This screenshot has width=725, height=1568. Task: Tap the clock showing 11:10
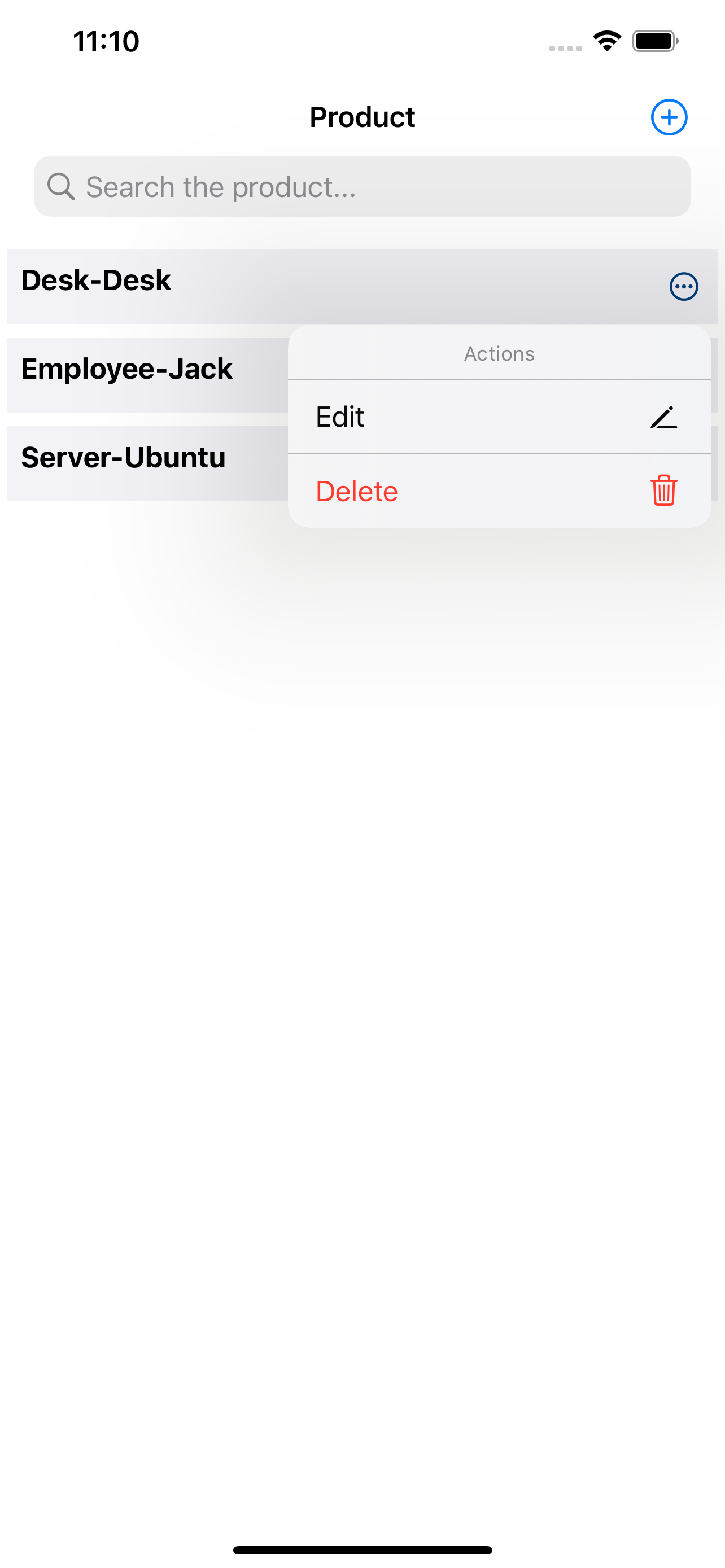[x=106, y=41]
